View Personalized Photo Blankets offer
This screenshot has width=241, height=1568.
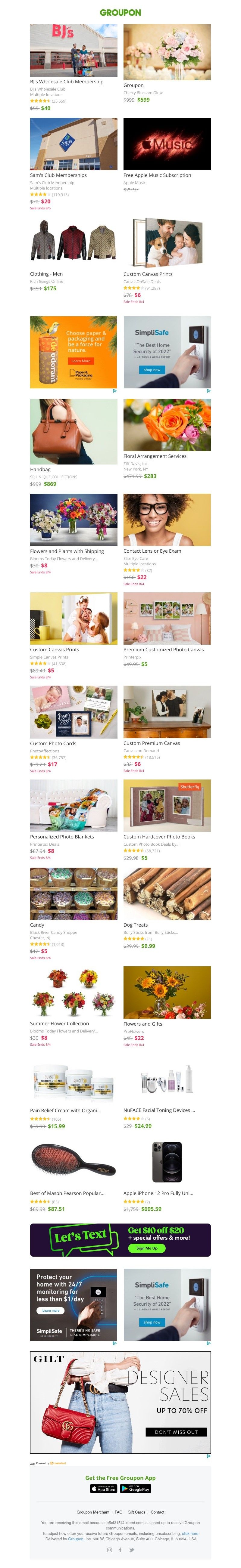coord(62,837)
